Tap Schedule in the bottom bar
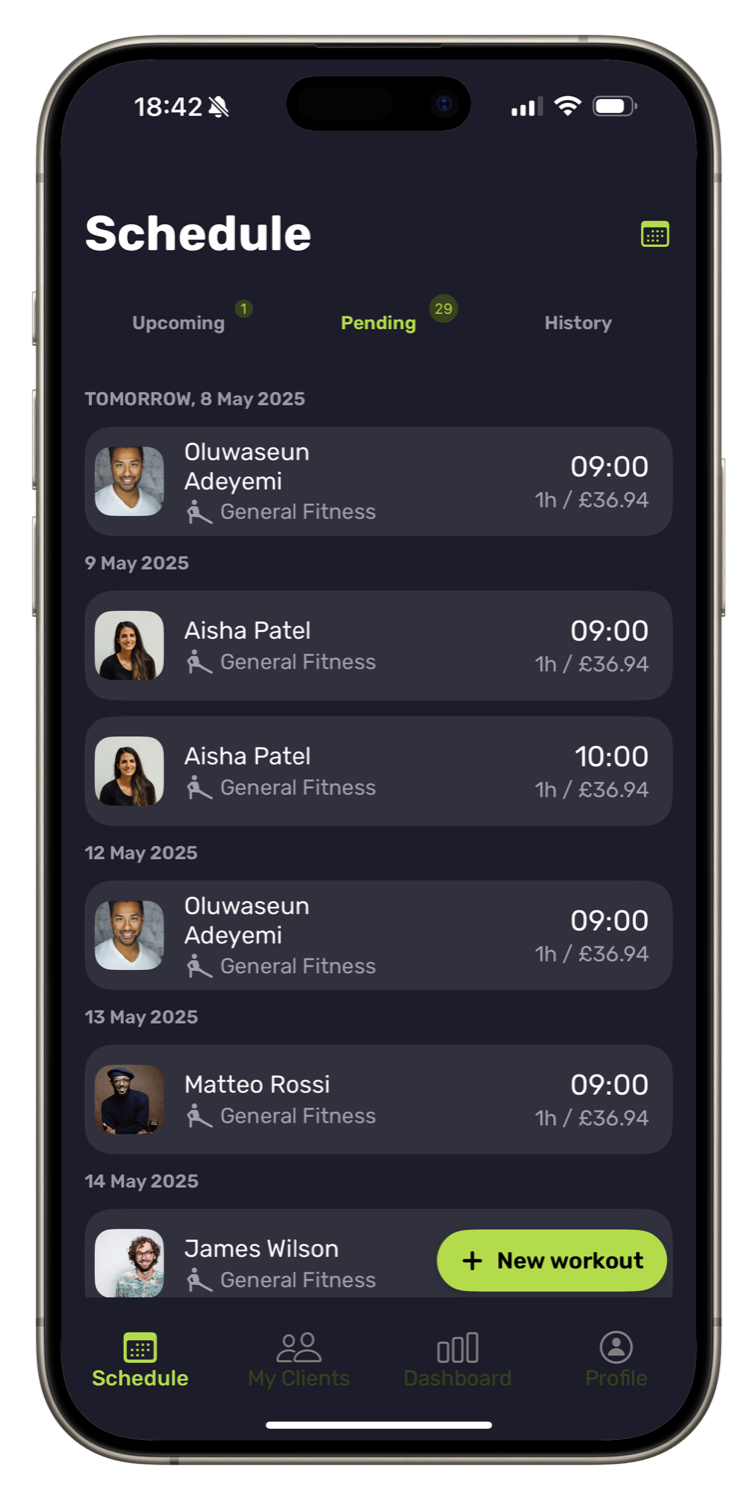The width and height of the screenshot is (756, 1500). pyautogui.click(x=140, y=1360)
